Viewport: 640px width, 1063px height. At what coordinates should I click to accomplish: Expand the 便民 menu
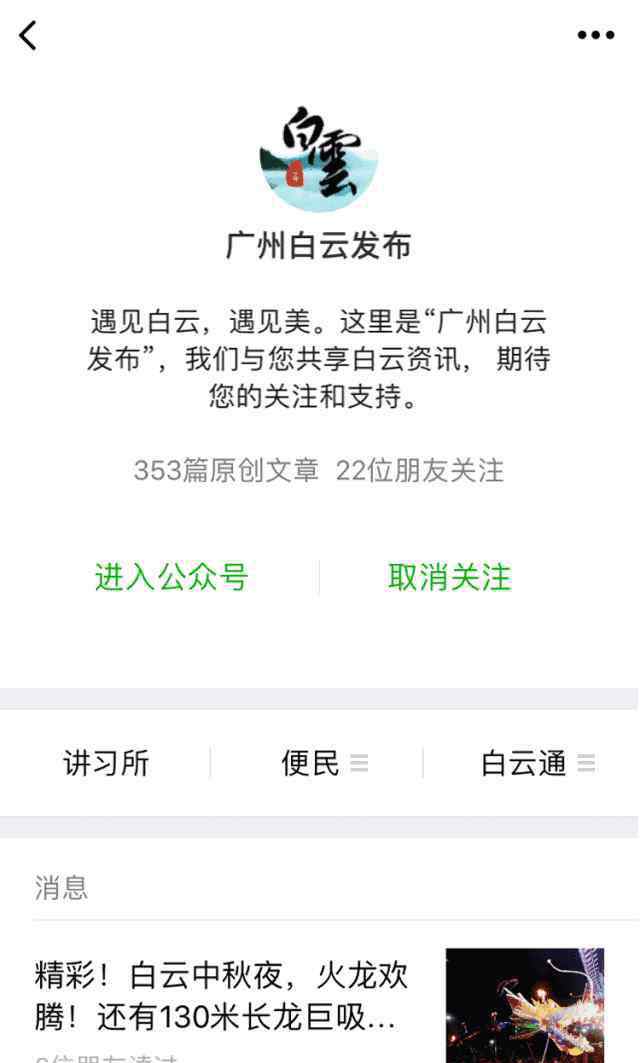pos(324,763)
